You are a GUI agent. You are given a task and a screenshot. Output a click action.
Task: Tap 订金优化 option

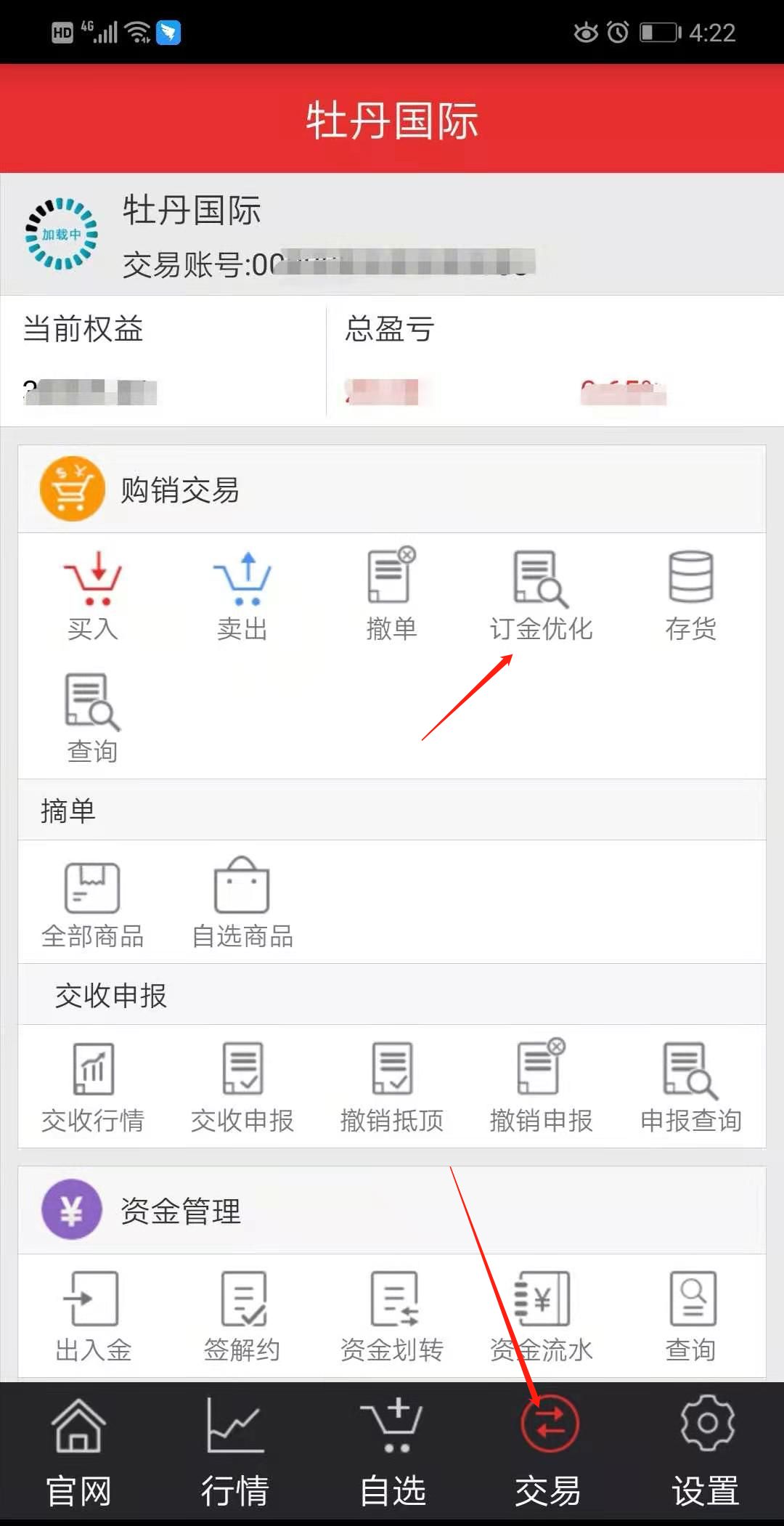(x=541, y=594)
